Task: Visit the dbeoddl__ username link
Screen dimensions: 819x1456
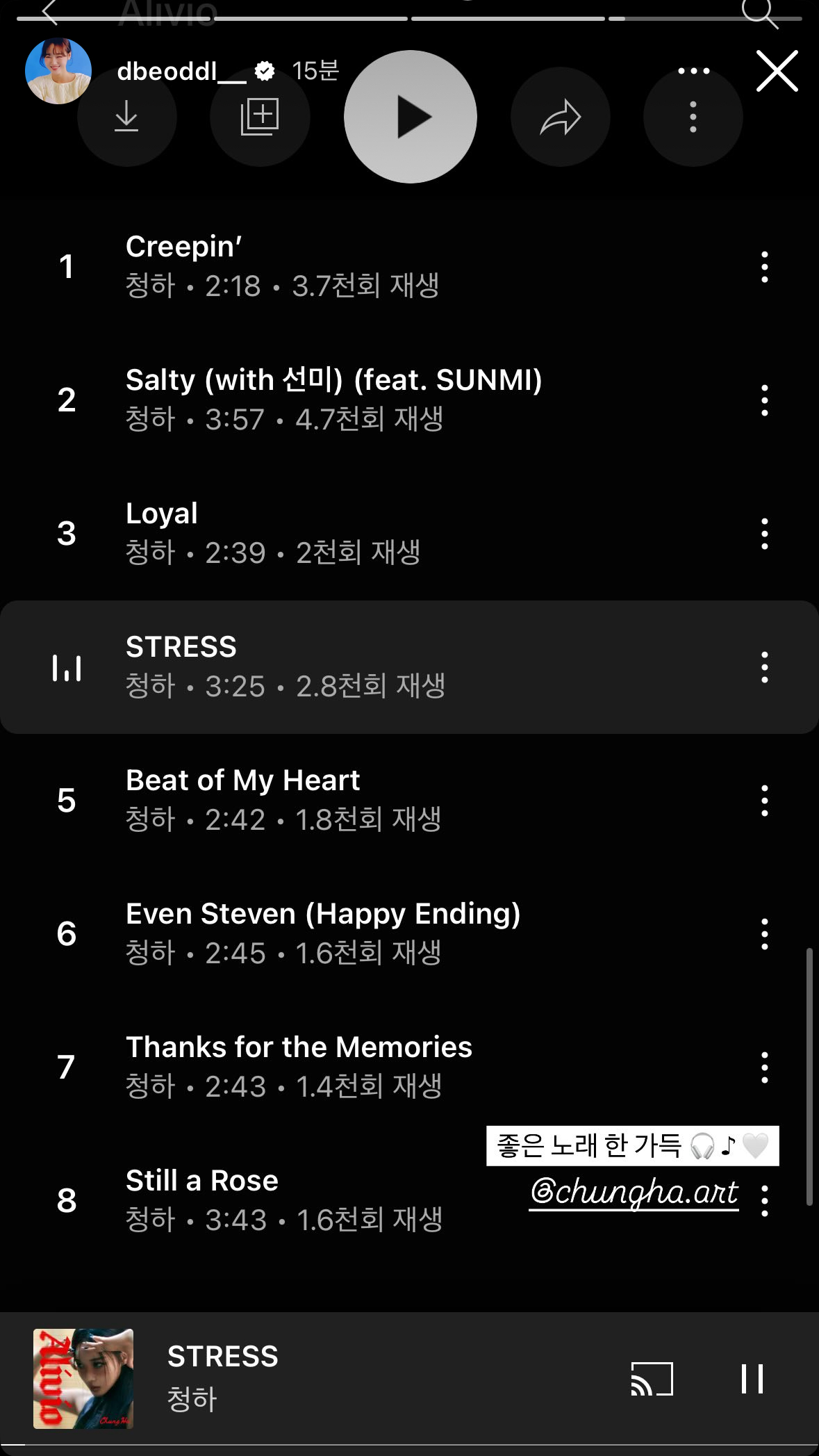Action: coord(181,71)
